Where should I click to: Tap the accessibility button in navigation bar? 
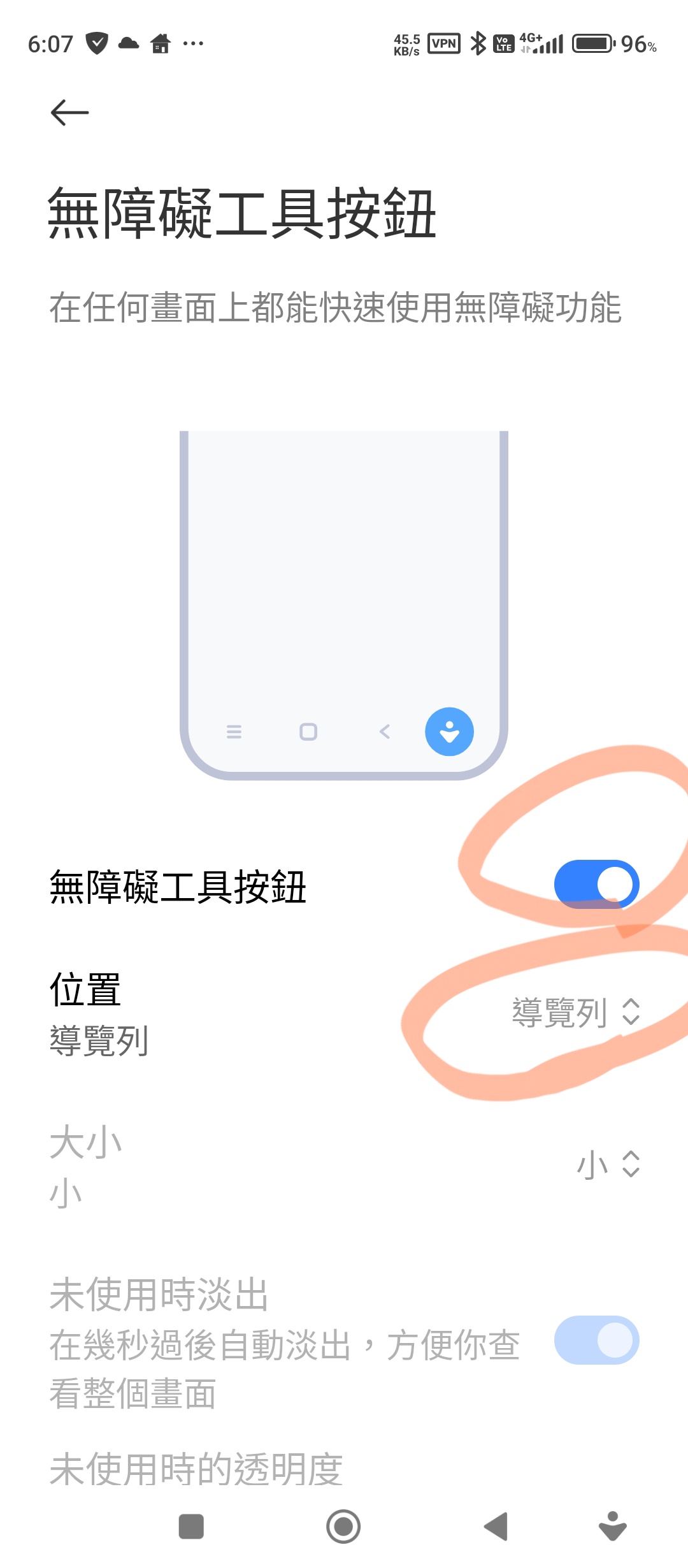pos(613,1527)
